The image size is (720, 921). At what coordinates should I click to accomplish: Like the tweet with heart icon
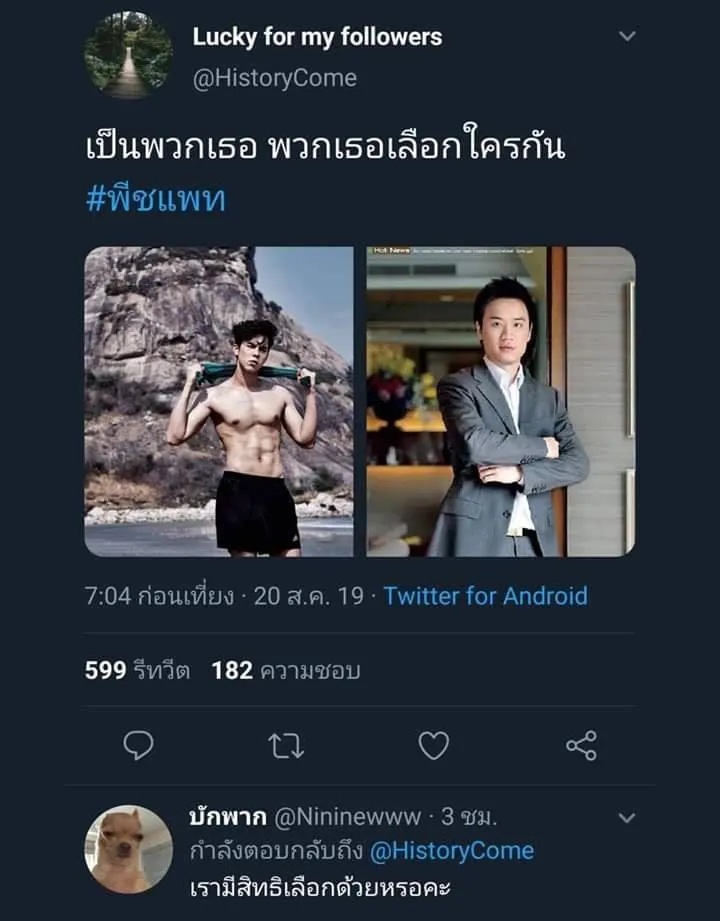pos(433,745)
